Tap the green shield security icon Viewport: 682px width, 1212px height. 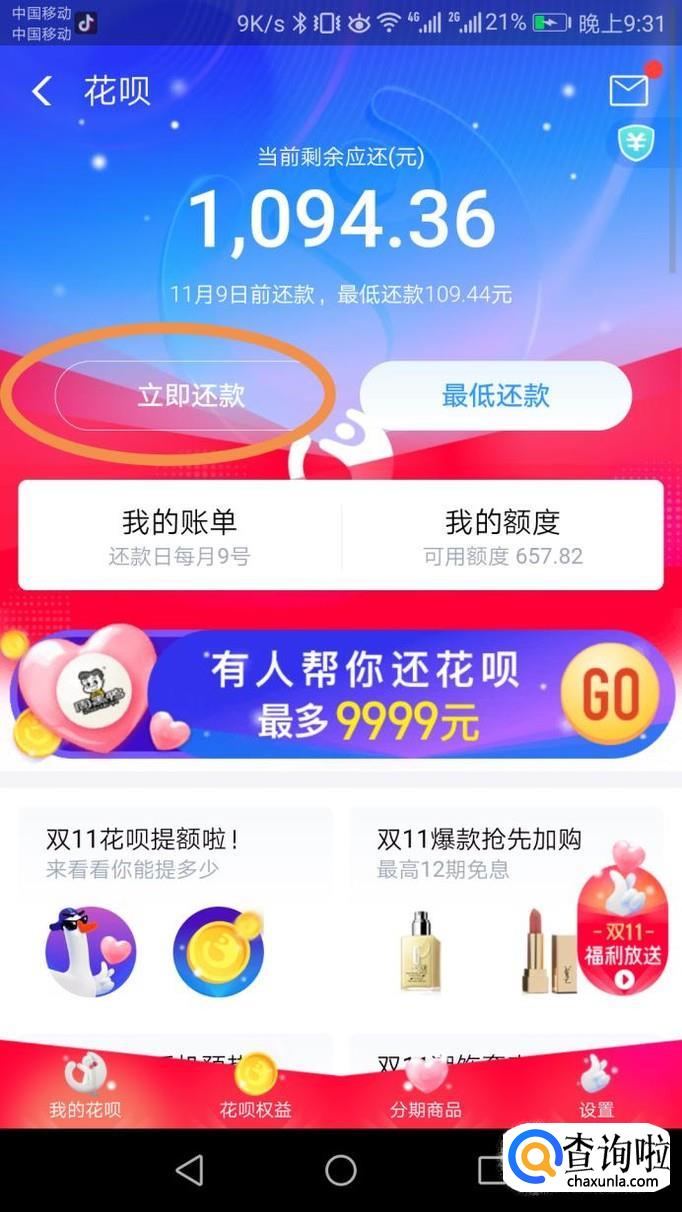point(635,144)
